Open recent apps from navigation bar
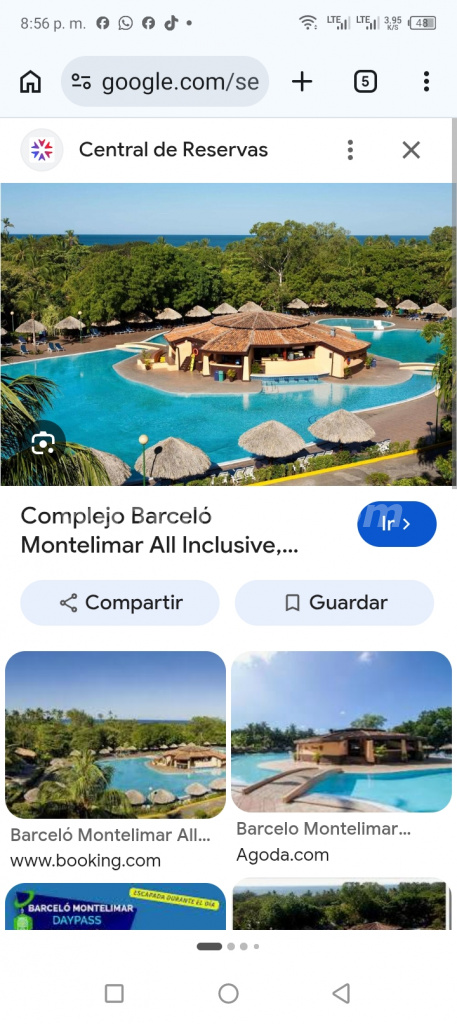Viewport: 457px width, 1024px height. tap(114, 993)
